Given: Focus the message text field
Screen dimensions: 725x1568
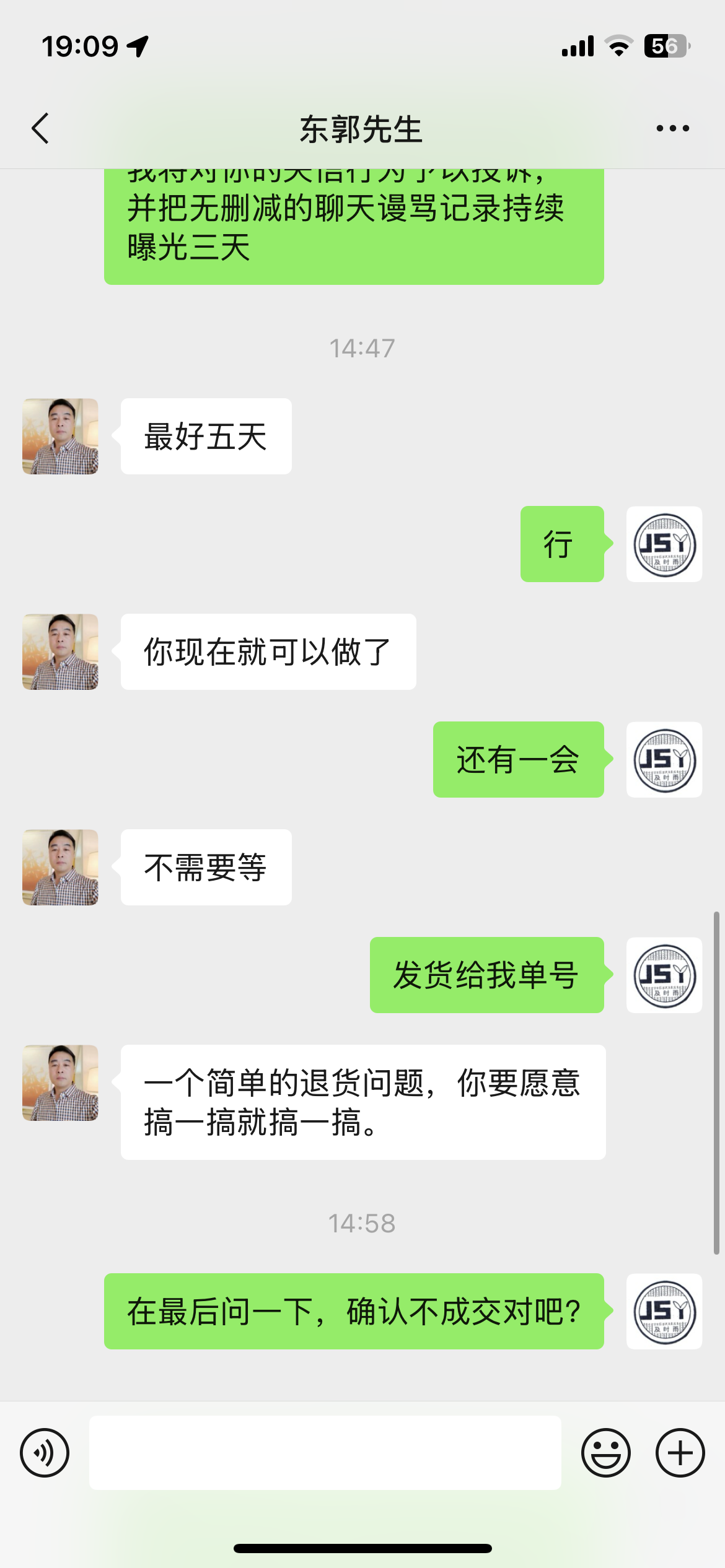Looking at the screenshot, I should point(325,1453).
